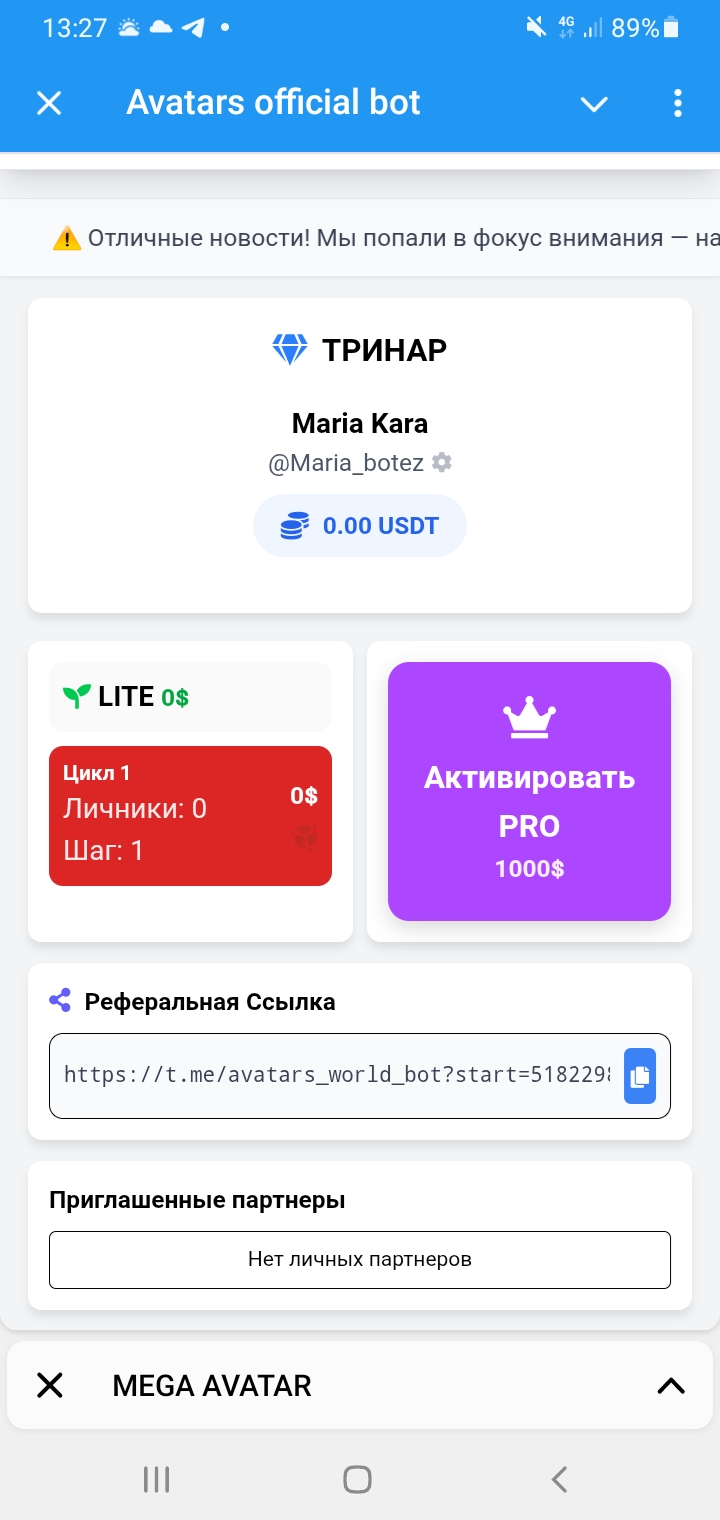Tap the 0.00 USDT balance chip
Viewport: 720px width, 1520px height.
click(x=360, y=526)
